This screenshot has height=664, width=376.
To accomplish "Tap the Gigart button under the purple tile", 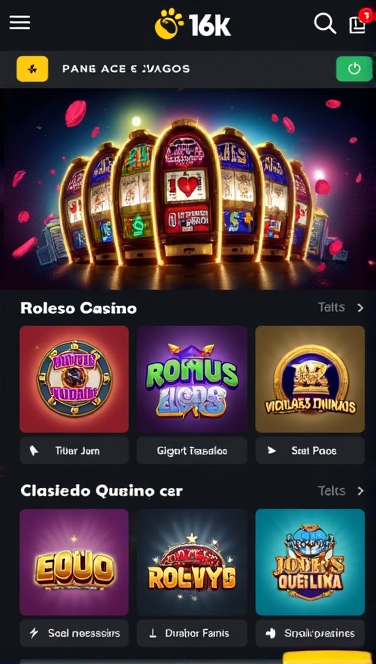I will click(x=192, y=451).
